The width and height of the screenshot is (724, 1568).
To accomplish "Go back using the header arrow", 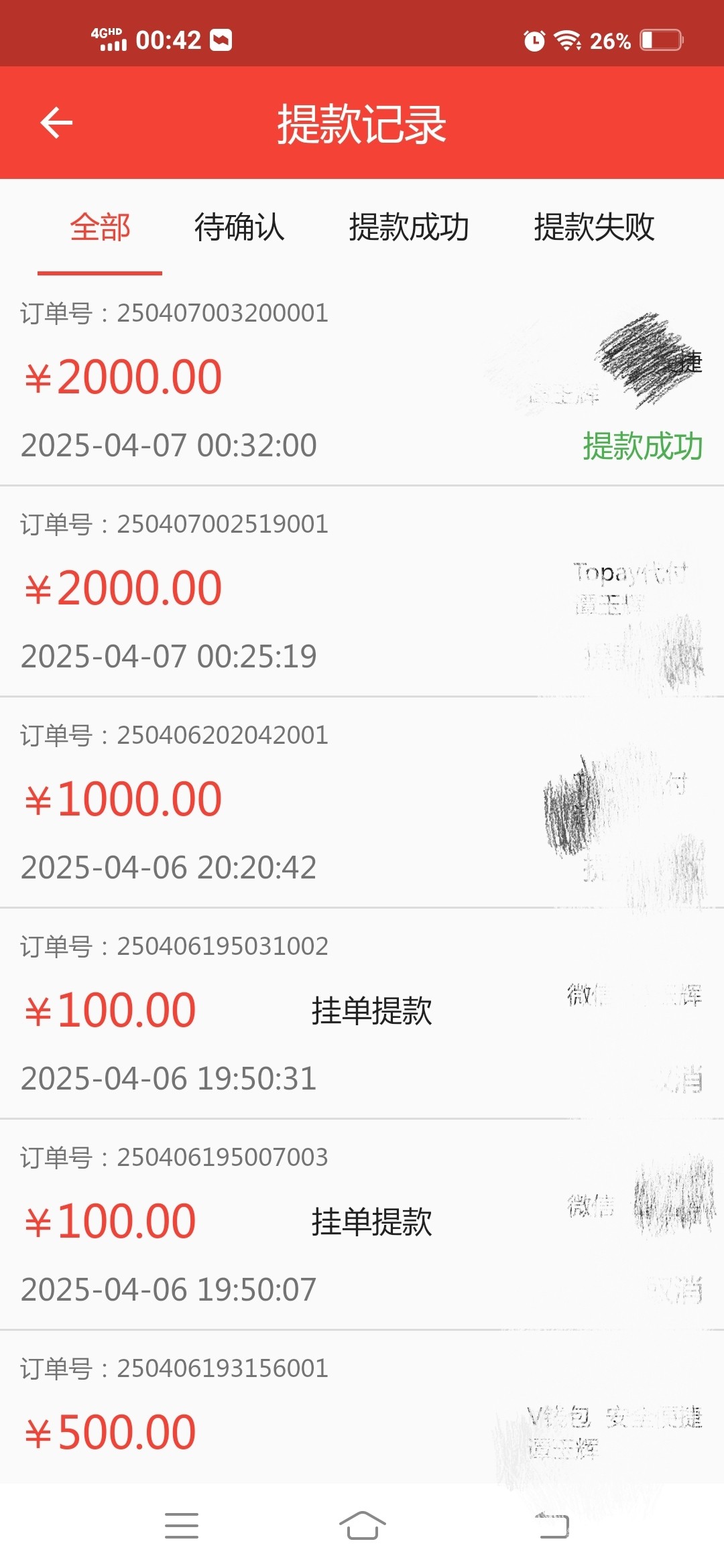I will [x=56, y=123].
